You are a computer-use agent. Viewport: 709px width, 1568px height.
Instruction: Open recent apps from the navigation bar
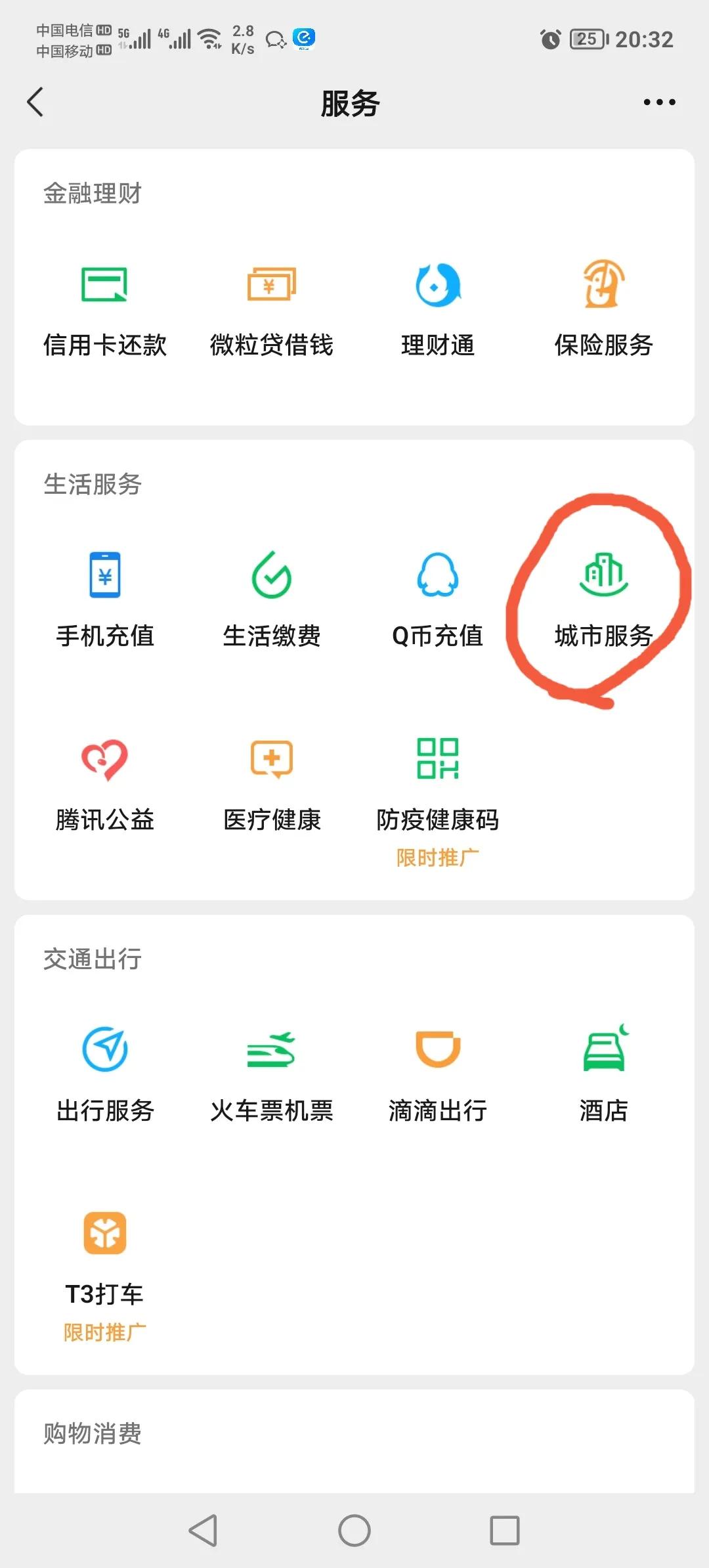point(505,1531)
